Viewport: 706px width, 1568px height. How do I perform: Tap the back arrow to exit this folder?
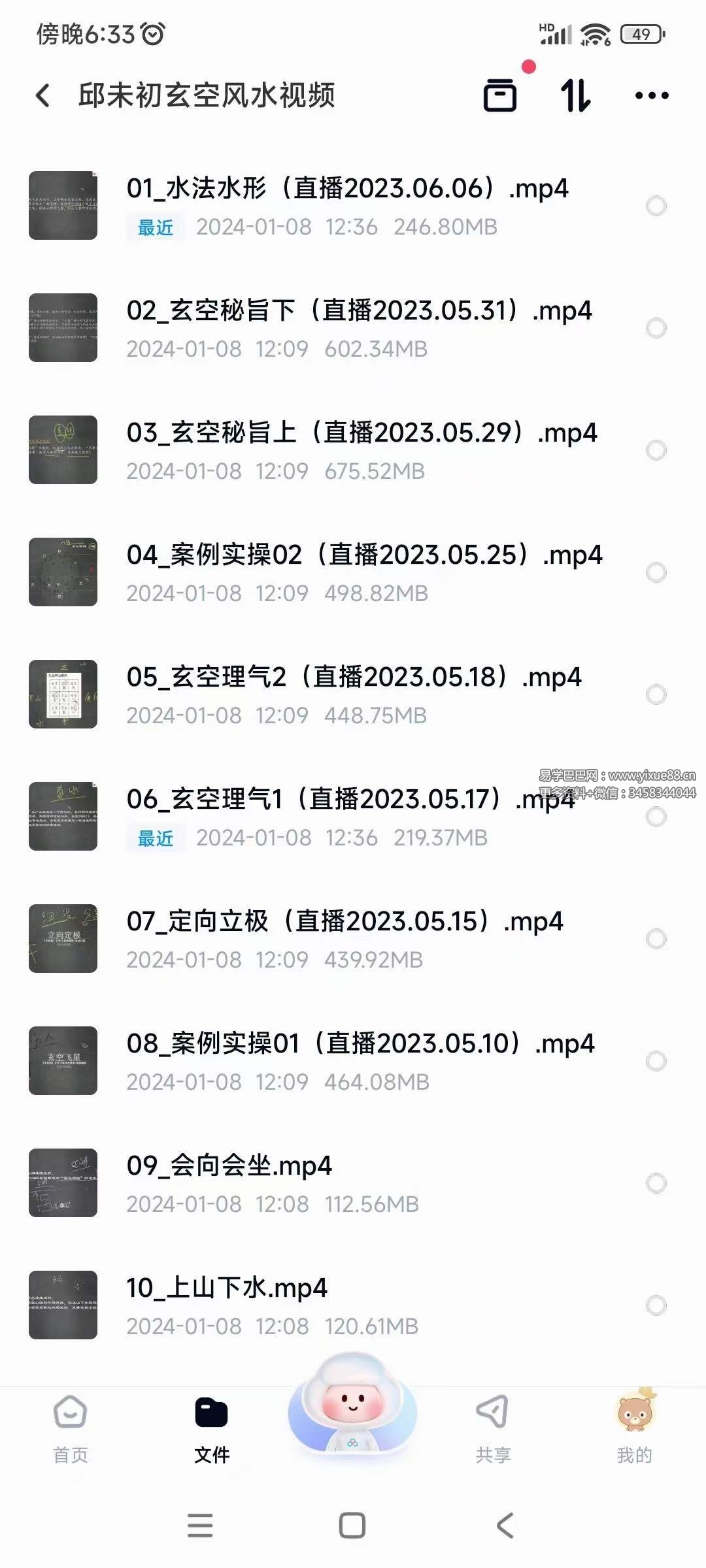43,95
